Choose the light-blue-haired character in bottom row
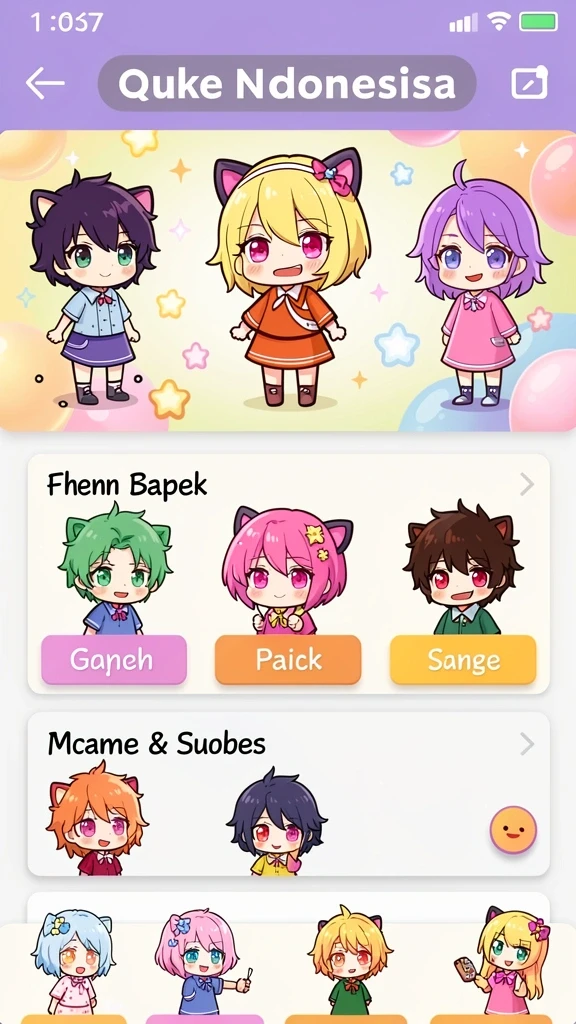The image size is (576, 1024). click(x=72, y=963)
